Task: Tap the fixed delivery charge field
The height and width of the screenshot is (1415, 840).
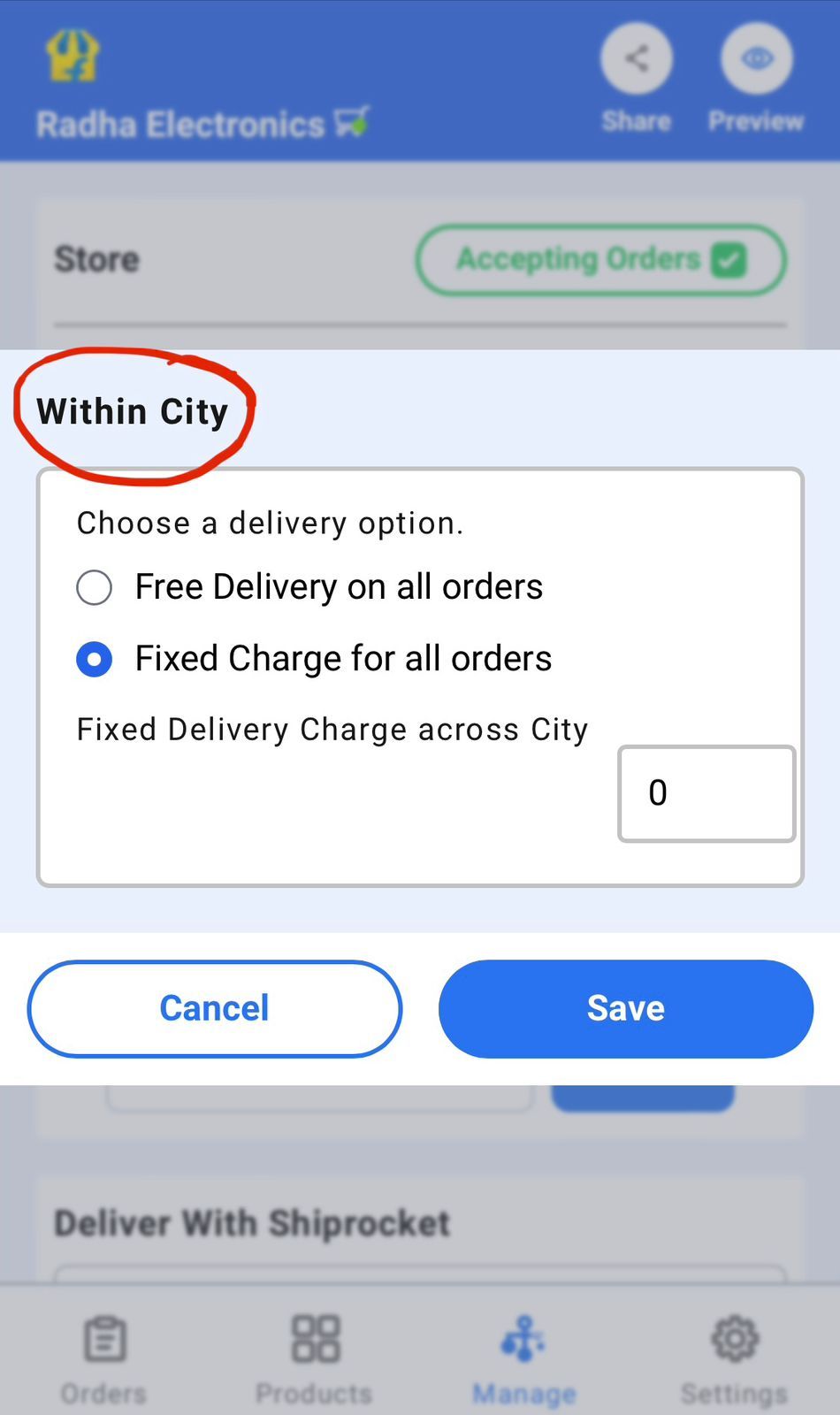Action: pyautogui.click(x=706, y=793)
